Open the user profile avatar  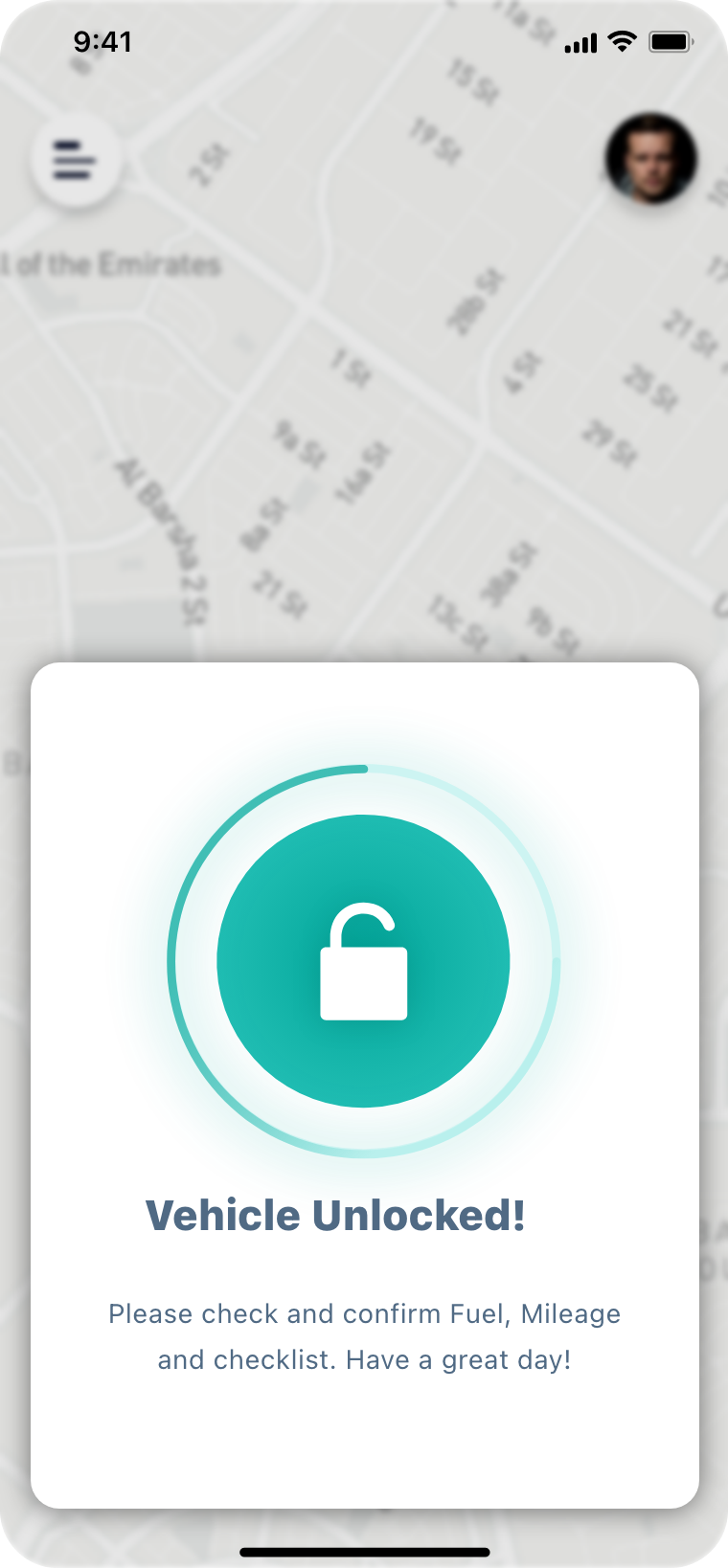(x=650, y=159)
